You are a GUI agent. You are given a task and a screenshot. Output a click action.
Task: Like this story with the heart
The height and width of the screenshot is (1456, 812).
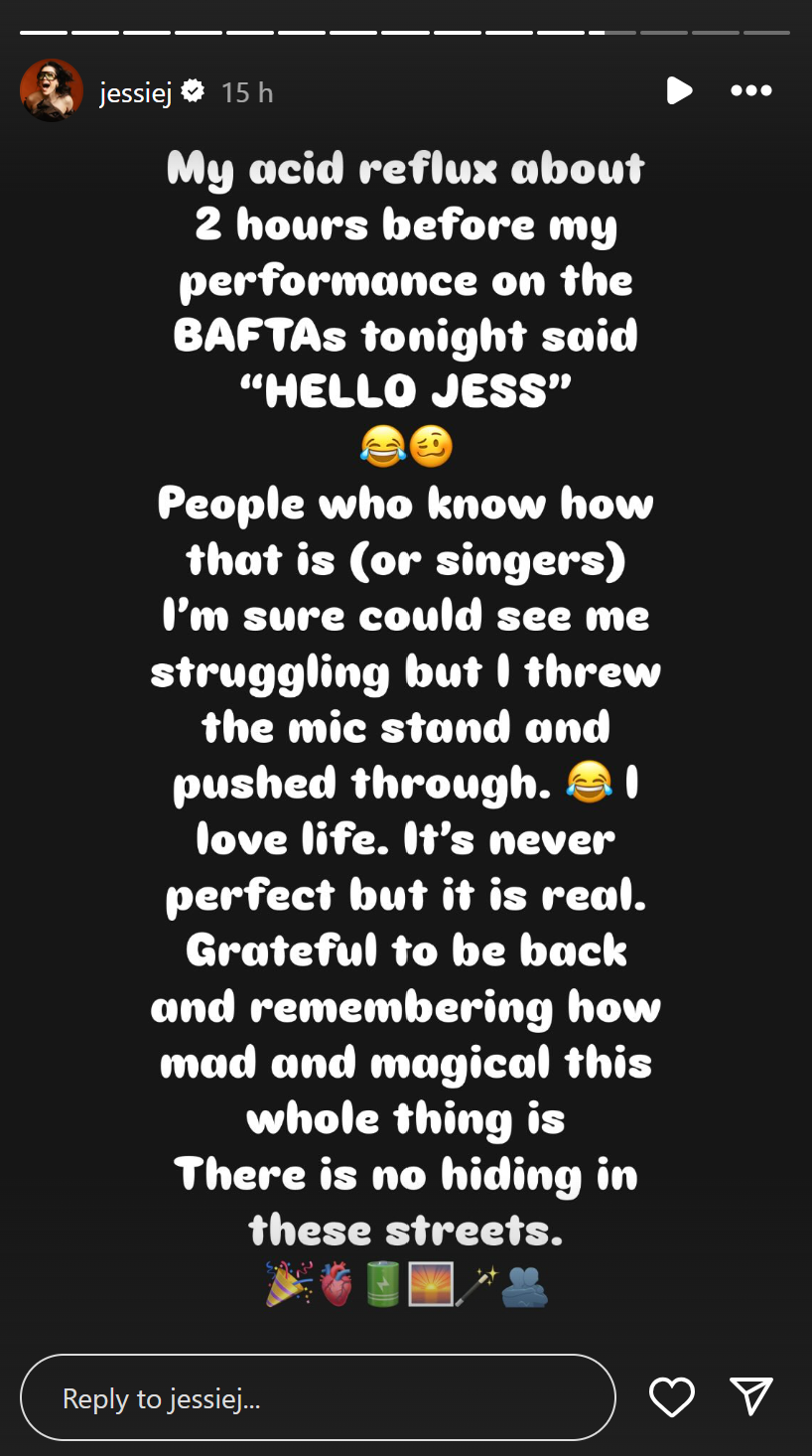pos(671,1397)
